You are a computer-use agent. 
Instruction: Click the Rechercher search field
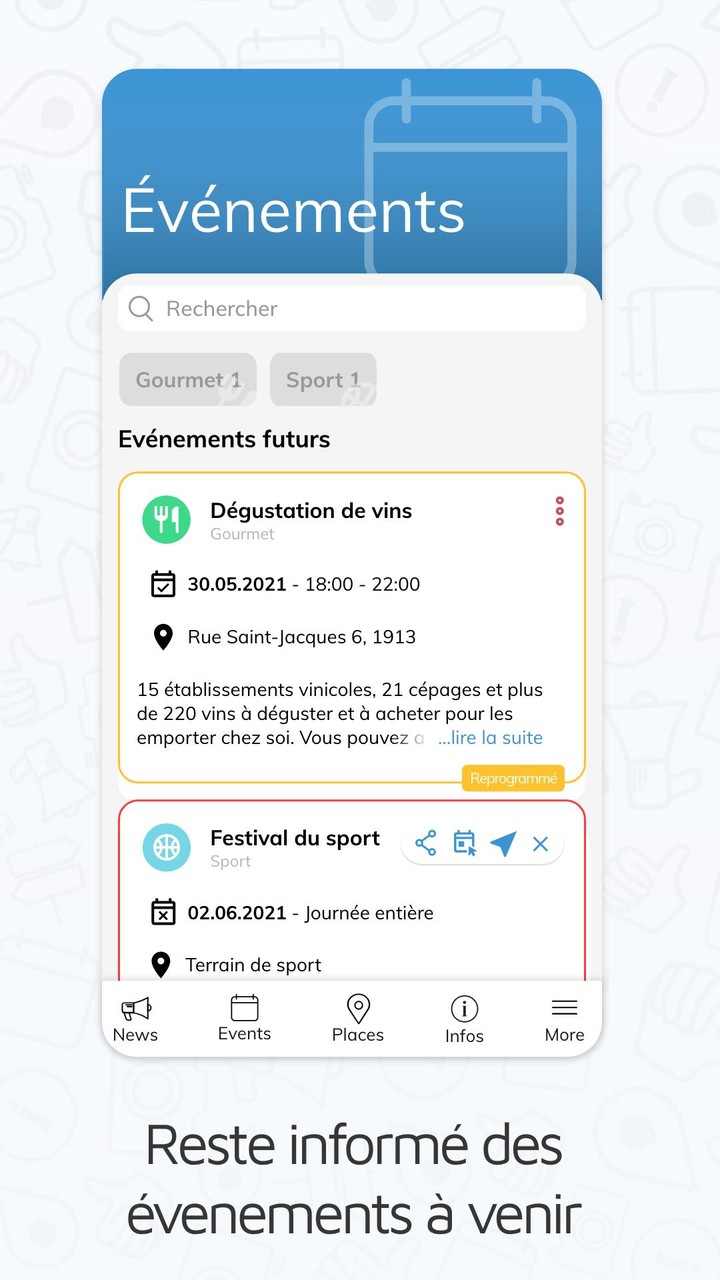coord(350,309)
